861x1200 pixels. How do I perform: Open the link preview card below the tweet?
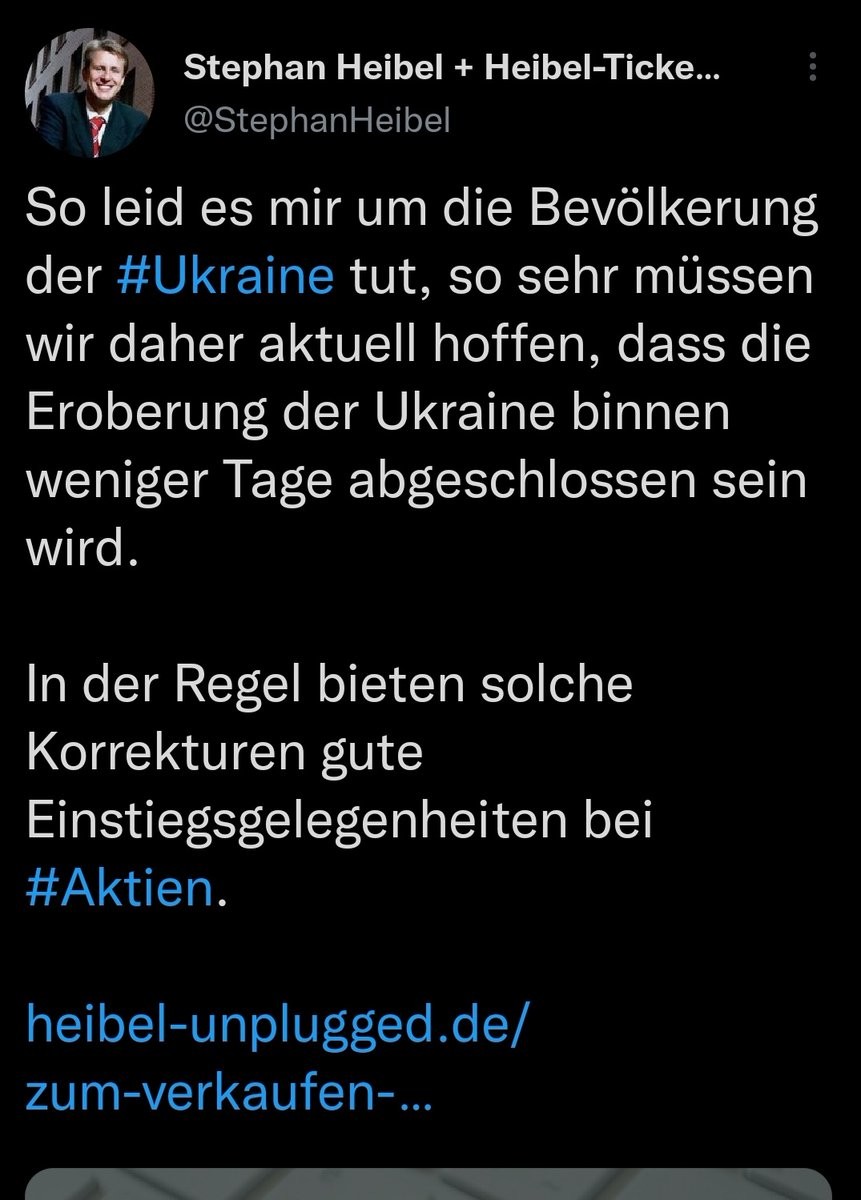(x=430, y=1185)
